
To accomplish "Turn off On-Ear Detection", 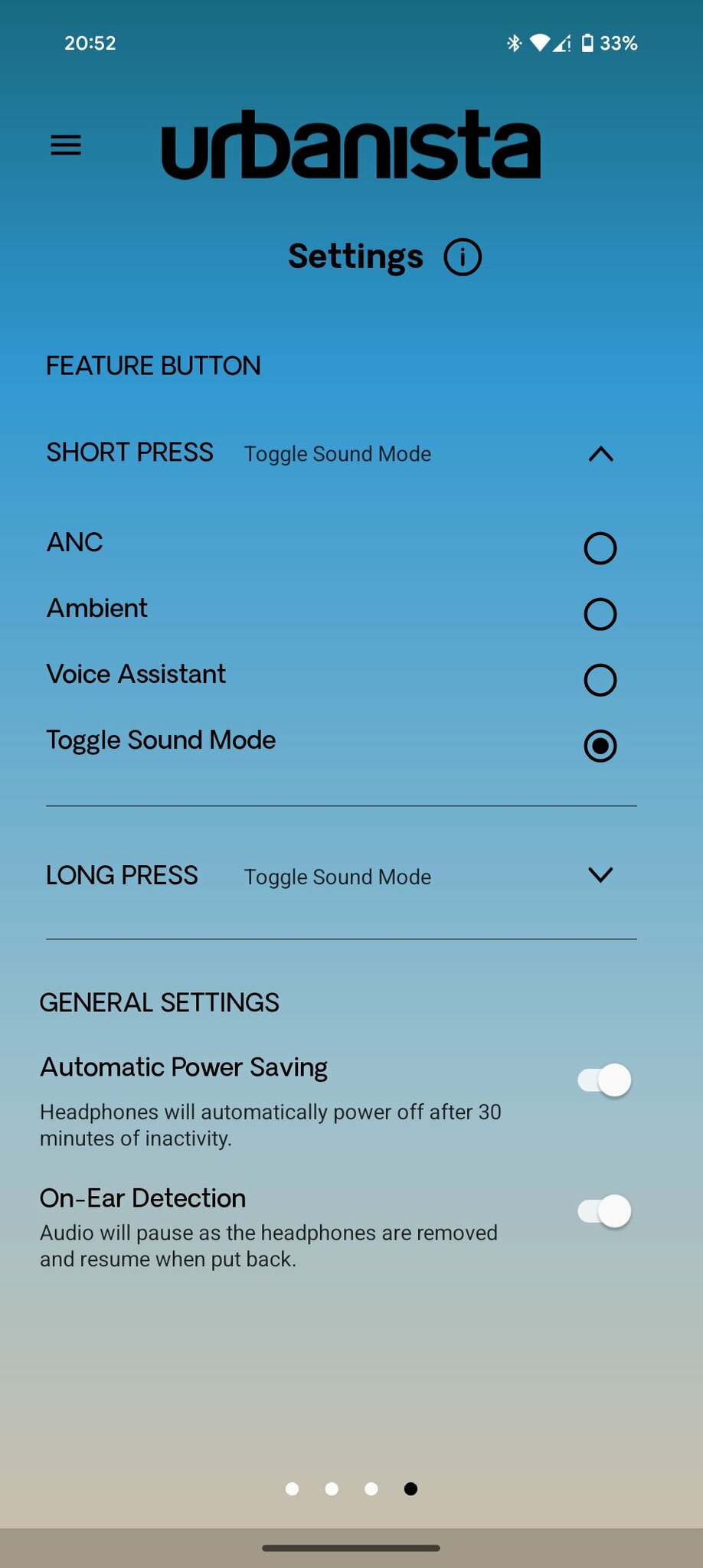I will [604, 1211].
